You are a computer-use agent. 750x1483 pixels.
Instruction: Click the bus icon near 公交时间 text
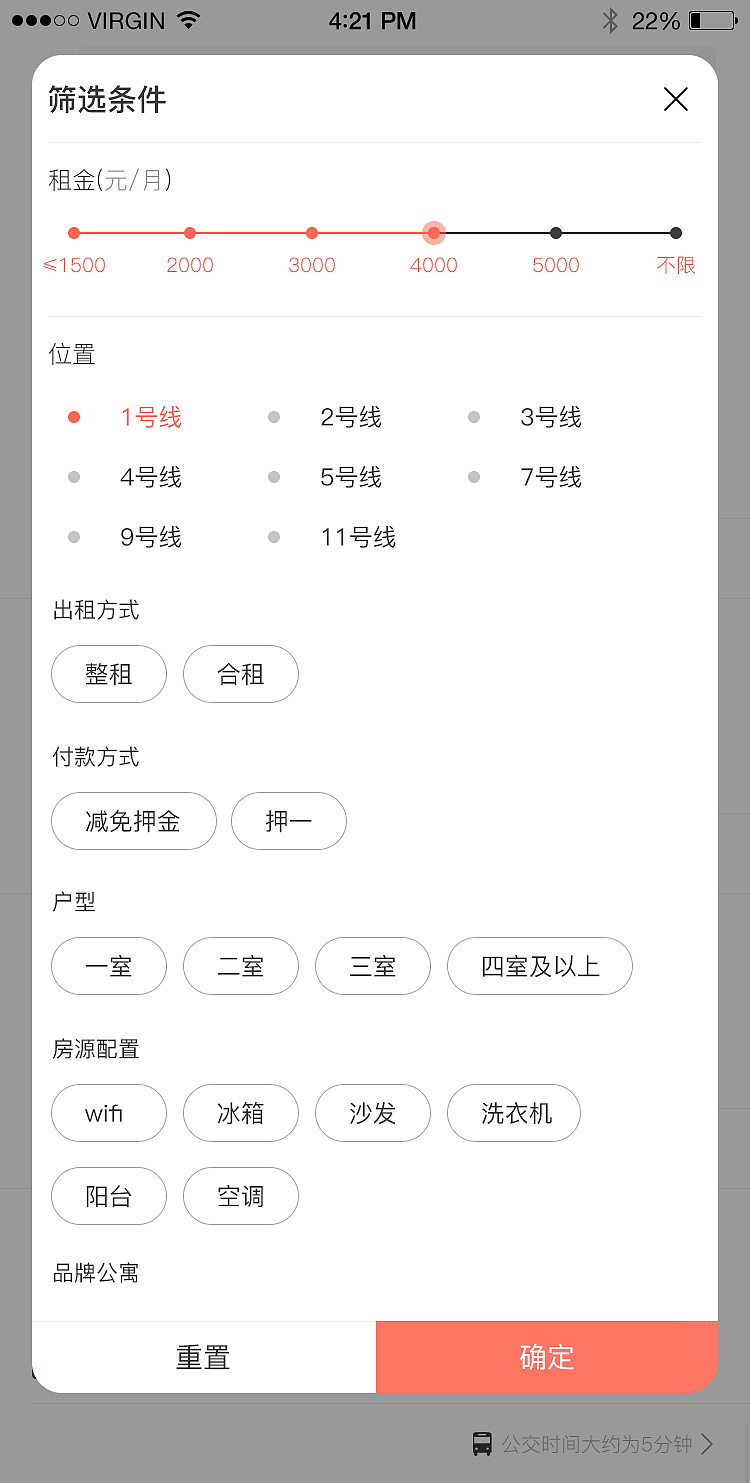point(484,1444)
